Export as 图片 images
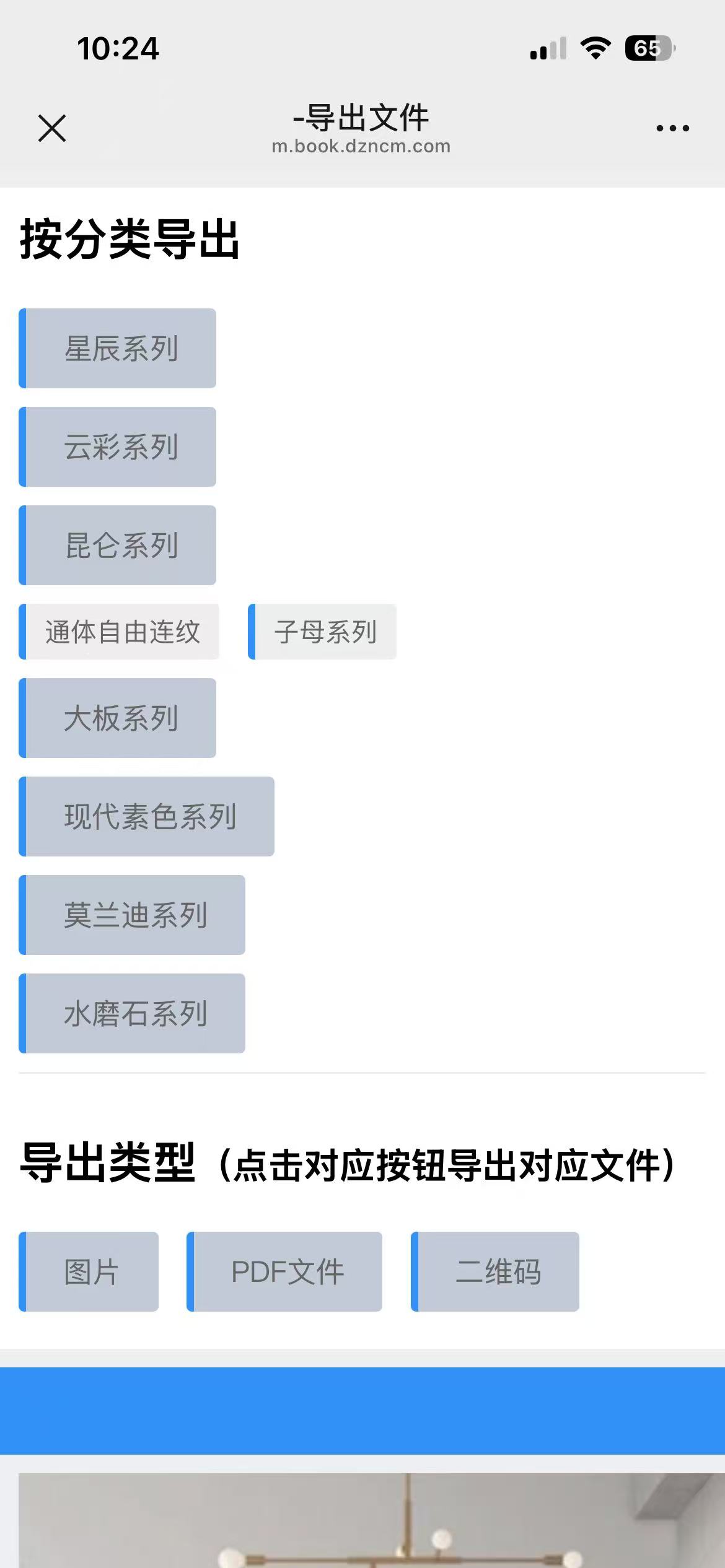 (89, 1272)
